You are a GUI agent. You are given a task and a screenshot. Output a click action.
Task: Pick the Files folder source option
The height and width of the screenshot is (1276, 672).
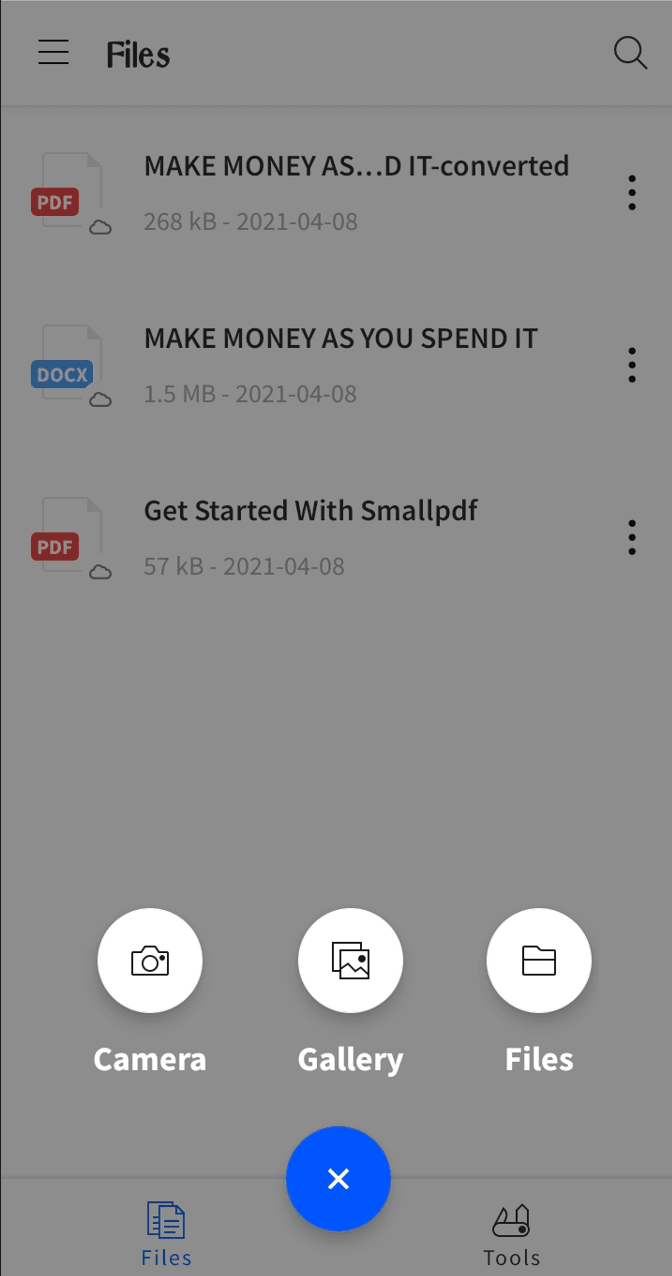click(x=539, y=961)
